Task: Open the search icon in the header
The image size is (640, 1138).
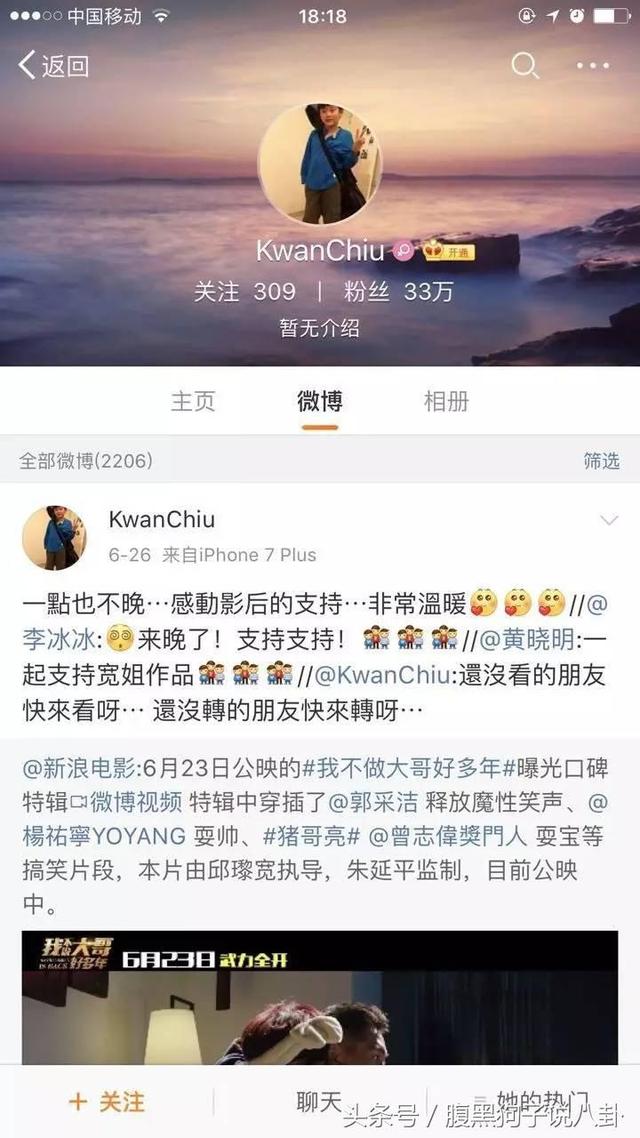Action: point(524,66)
